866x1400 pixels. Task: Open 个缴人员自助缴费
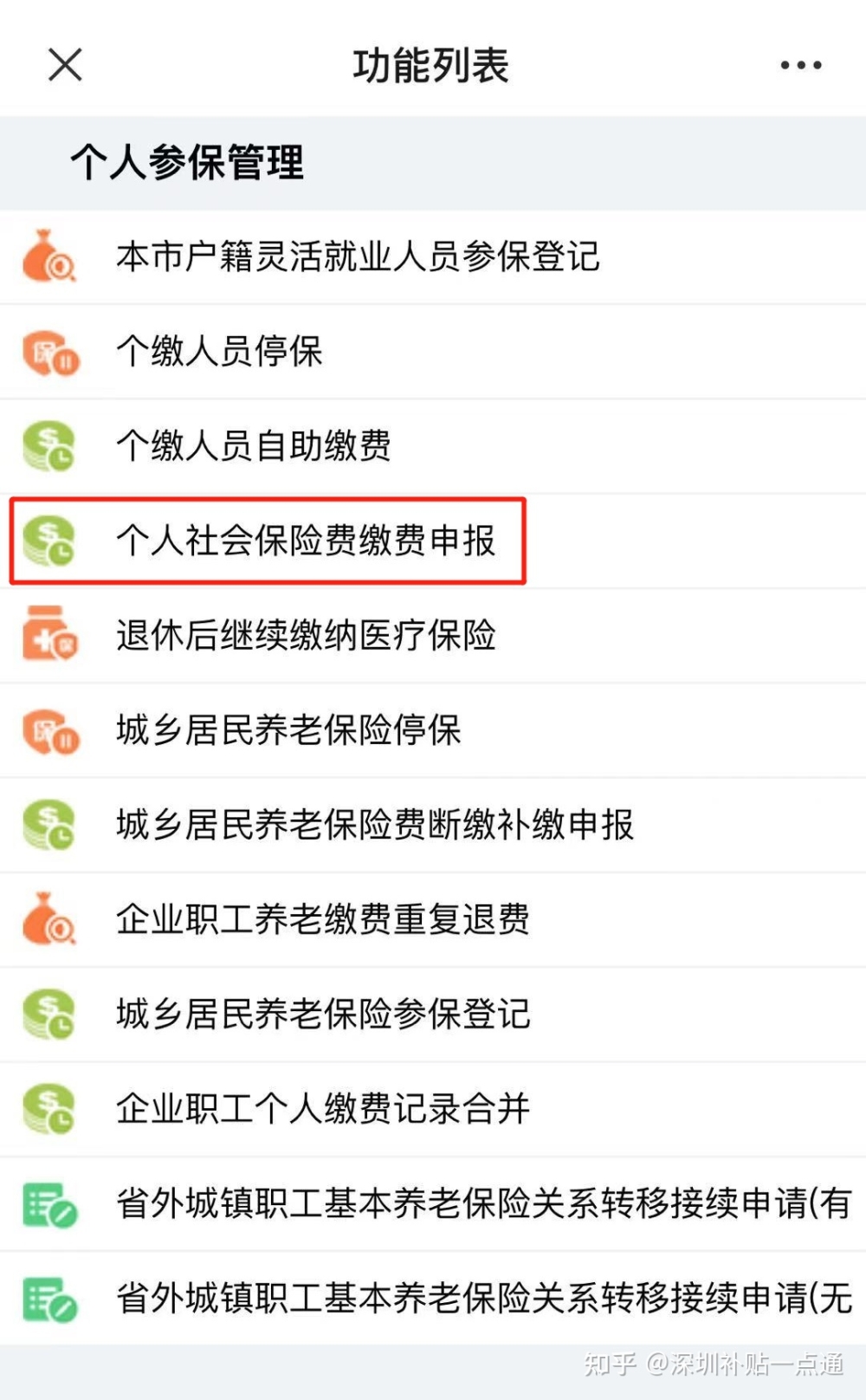tap(433, 446)
